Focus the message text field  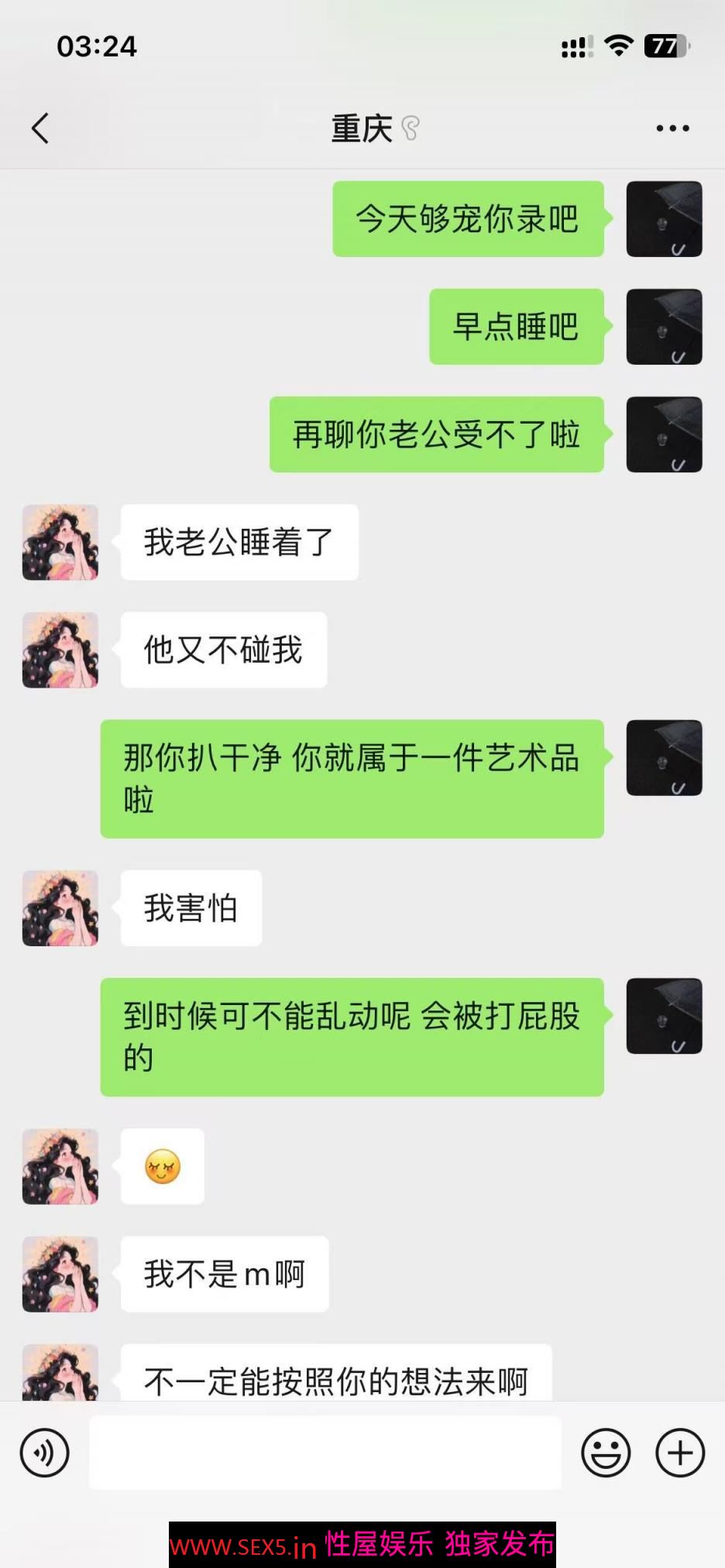point(325,1453)
